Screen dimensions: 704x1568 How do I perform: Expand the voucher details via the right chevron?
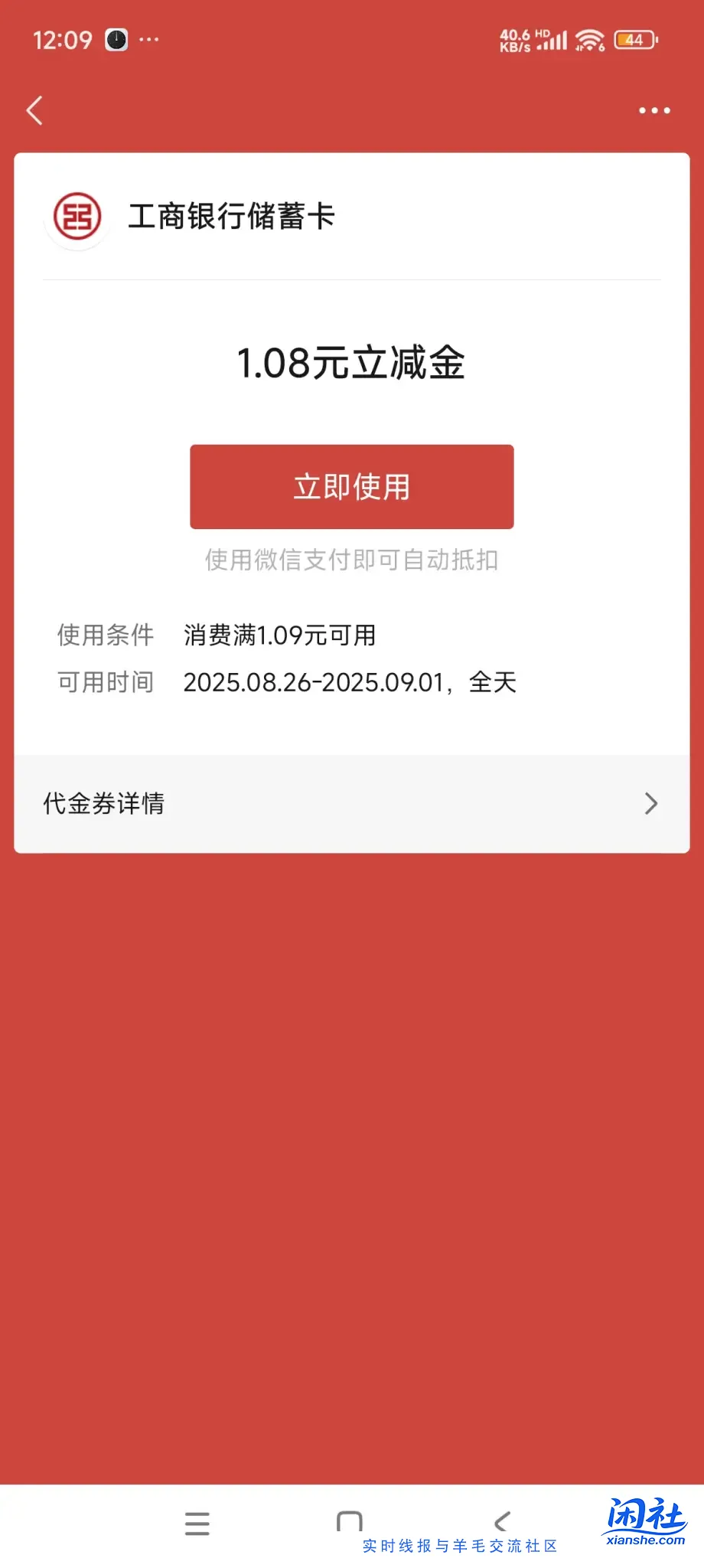click(651, 803)
